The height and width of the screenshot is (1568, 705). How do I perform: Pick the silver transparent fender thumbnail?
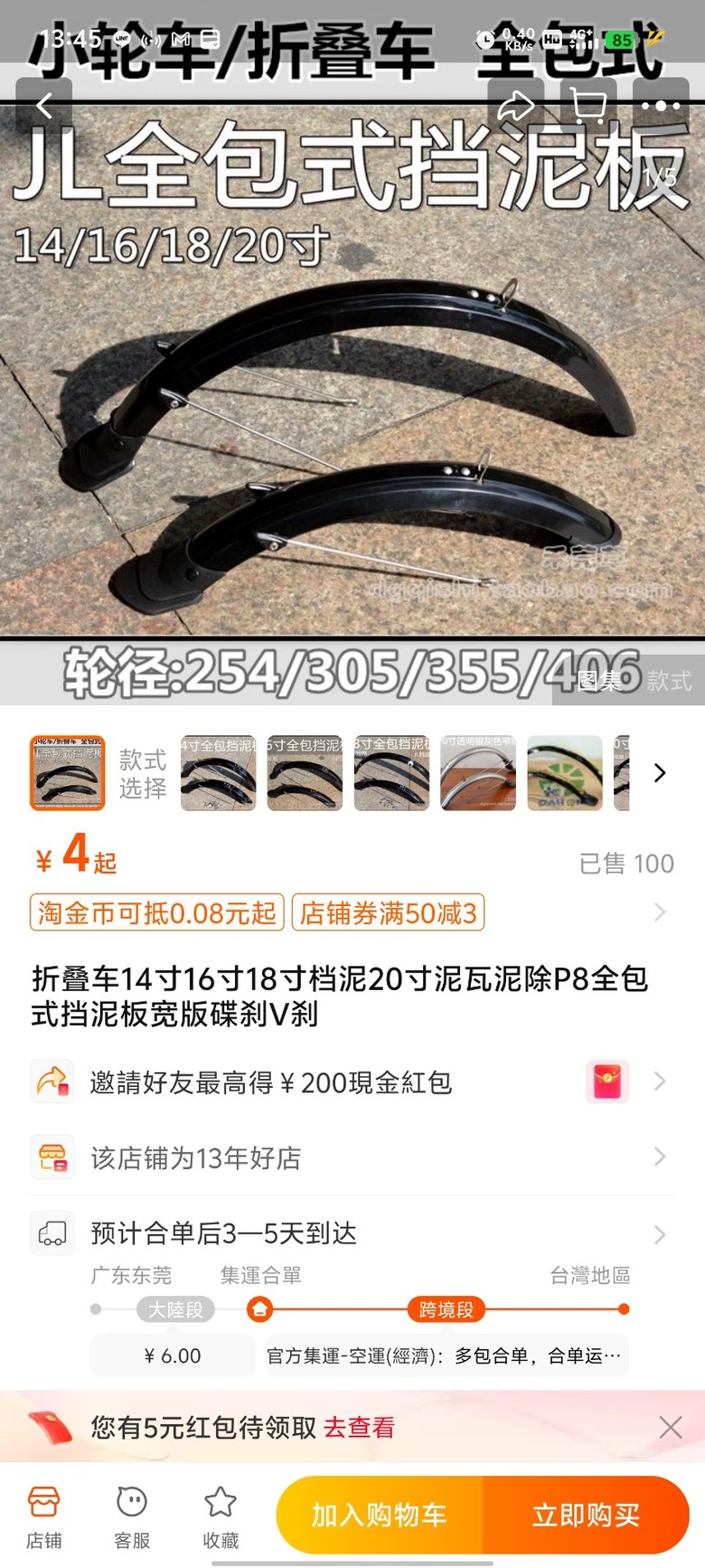pos(478,772)
